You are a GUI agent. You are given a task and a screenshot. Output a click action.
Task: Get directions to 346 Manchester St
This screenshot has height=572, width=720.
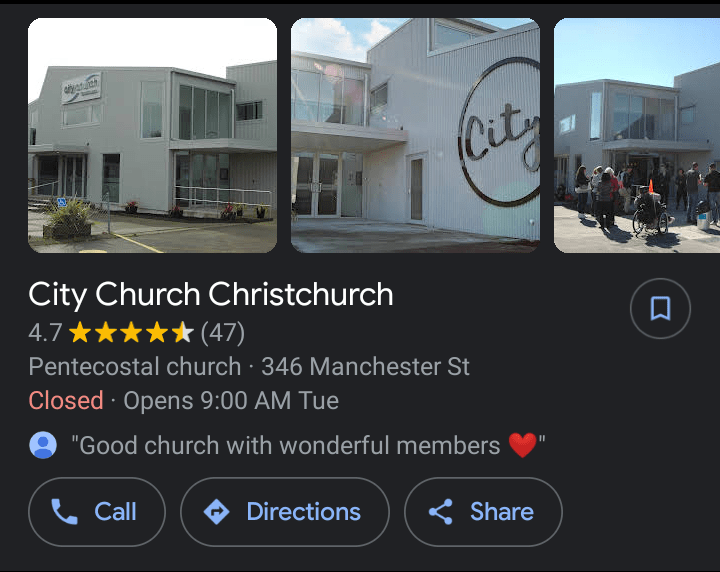pos(285,512)
